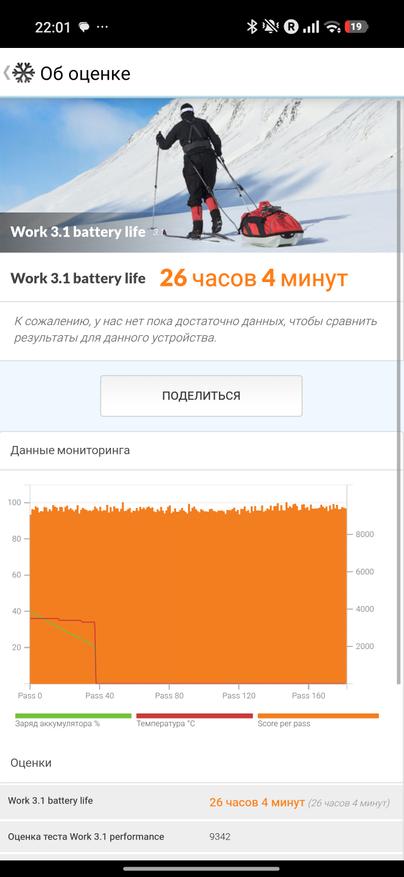Tap the ПОДЕЛИТЬСЯ button to share the result

pos(201,396)
